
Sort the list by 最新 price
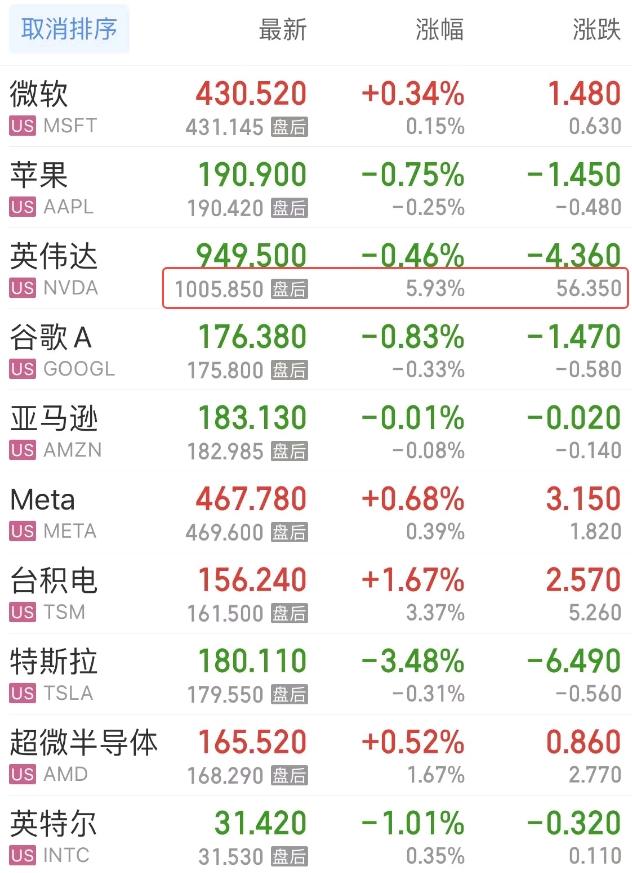[x=282, y=30]
